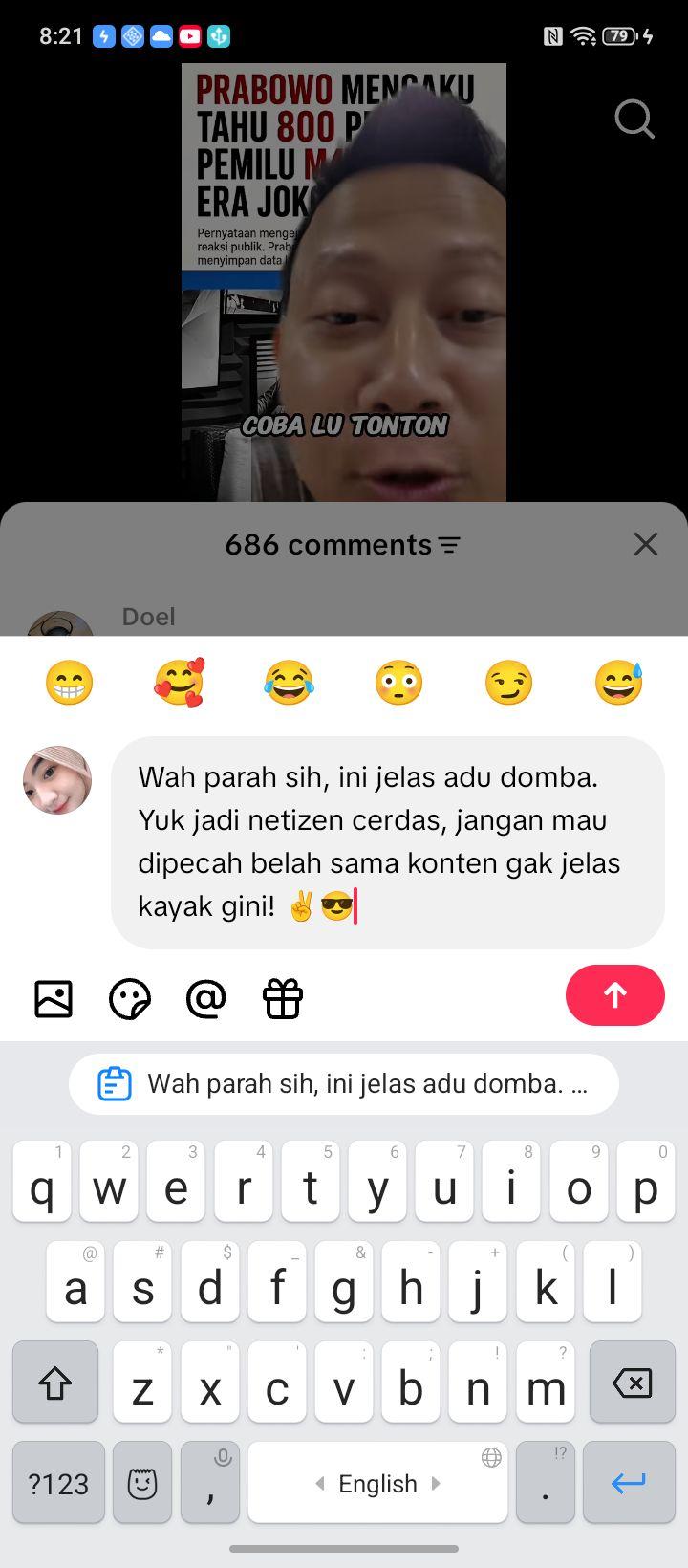Insert the smirking face emoji
The image size is (688, 1568).
pyautogui.click(x=508, y=683)
